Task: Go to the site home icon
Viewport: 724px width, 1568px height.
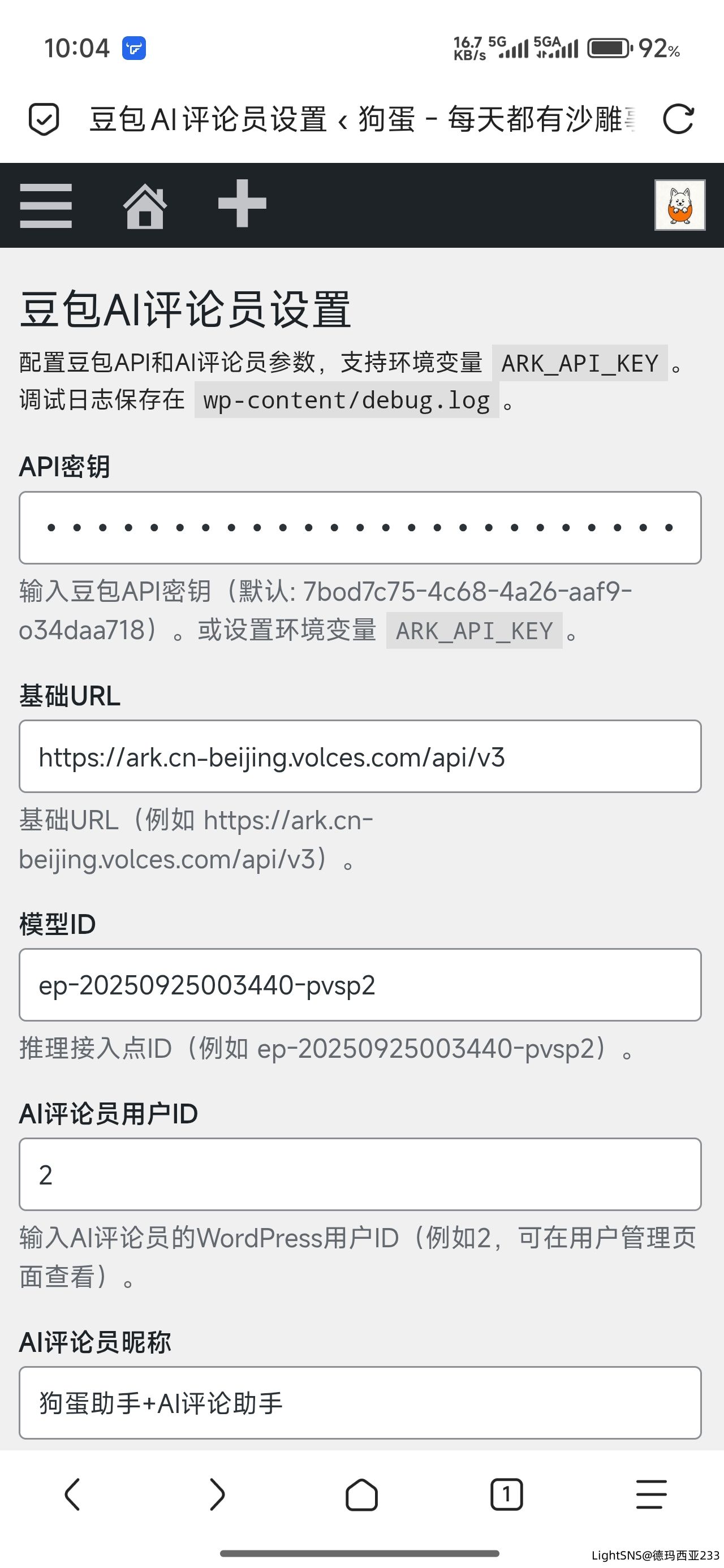Action: click(145, 206)
